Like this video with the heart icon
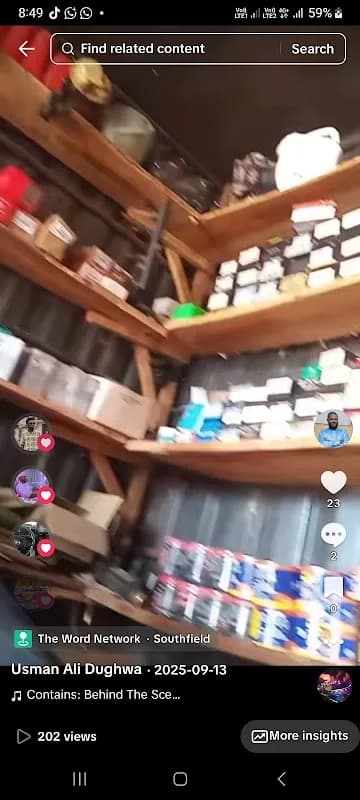This screenshot has width=360, height=800. pos(333,482)
